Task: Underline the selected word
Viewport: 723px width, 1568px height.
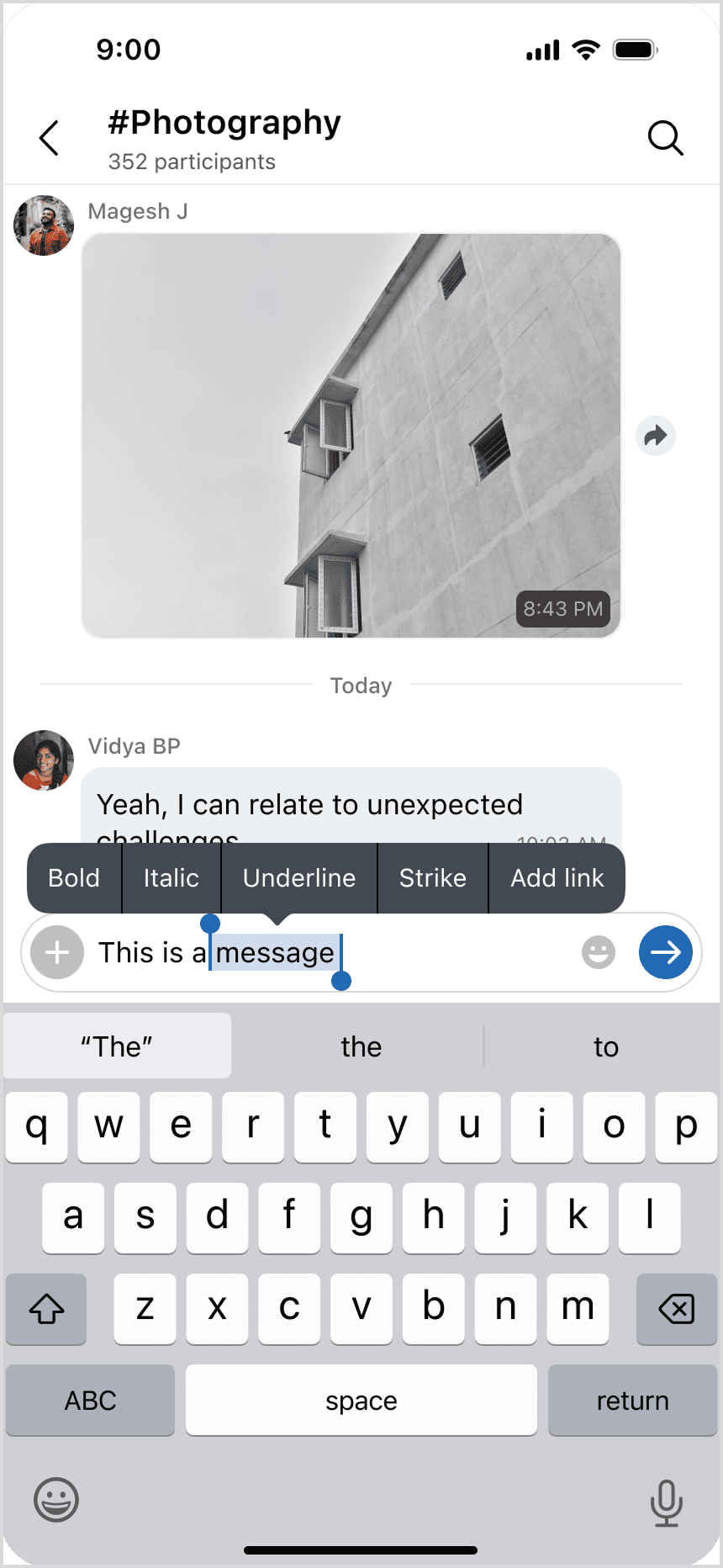Action: [299, 878]
